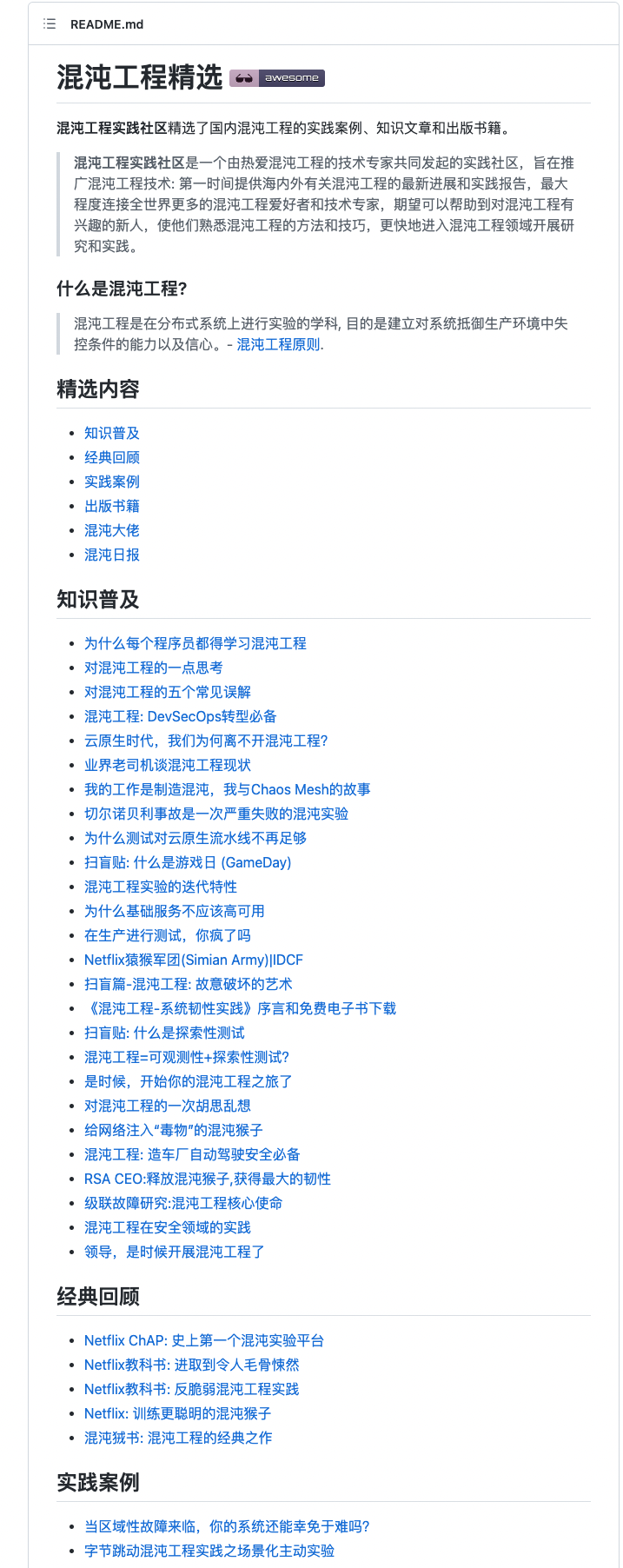
Task: Jump to the 实践案例 contents link
Action: coord(111,482)
